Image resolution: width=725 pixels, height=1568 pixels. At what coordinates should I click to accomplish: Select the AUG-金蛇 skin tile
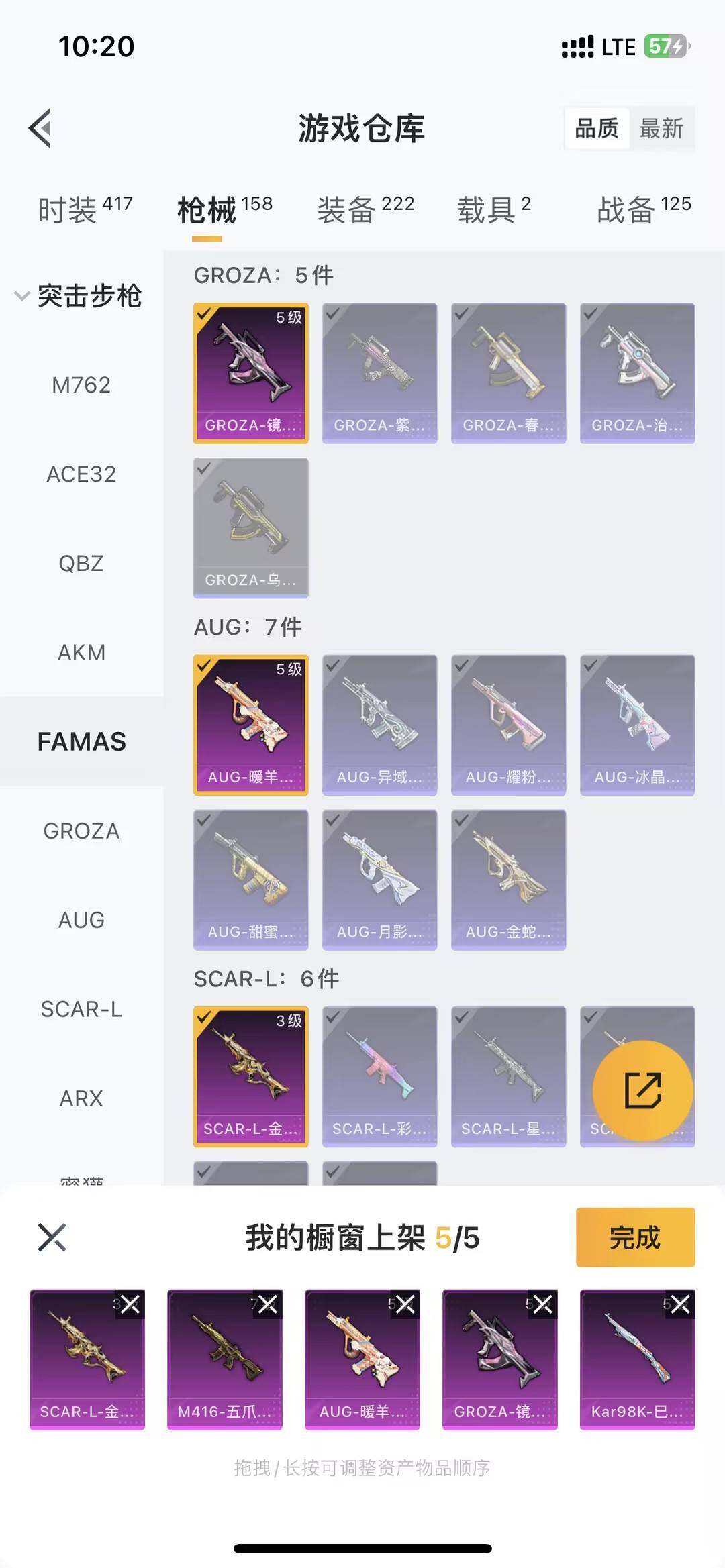508,880
